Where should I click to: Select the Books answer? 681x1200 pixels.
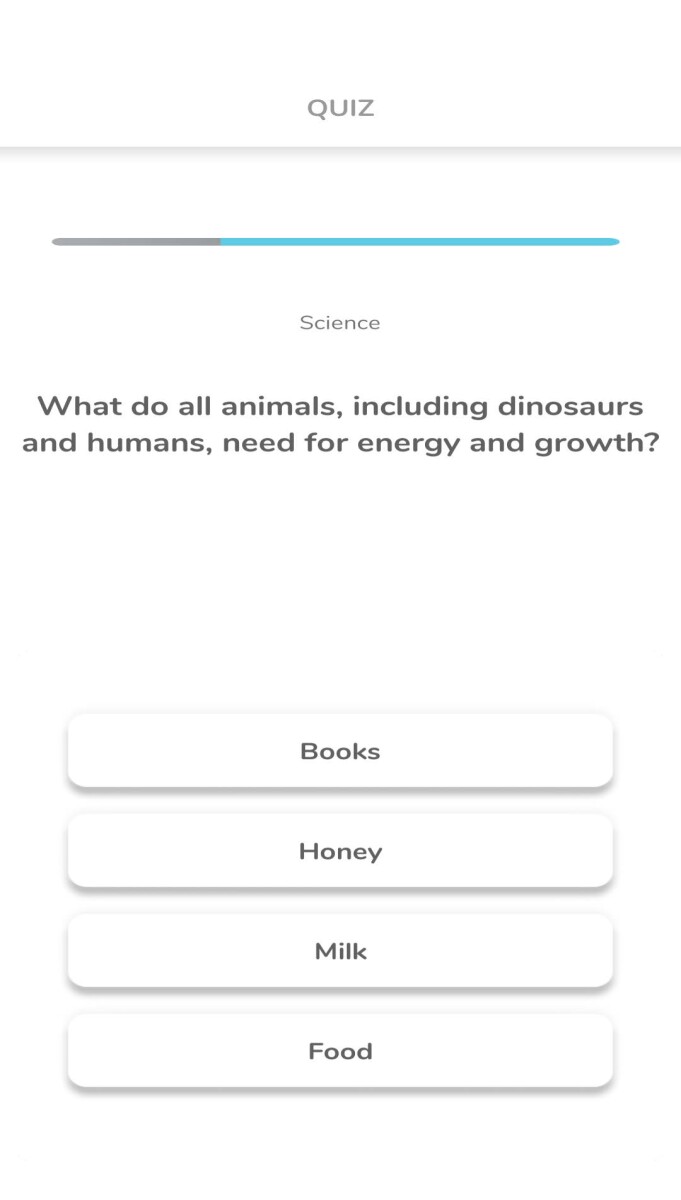pos(340,750)
